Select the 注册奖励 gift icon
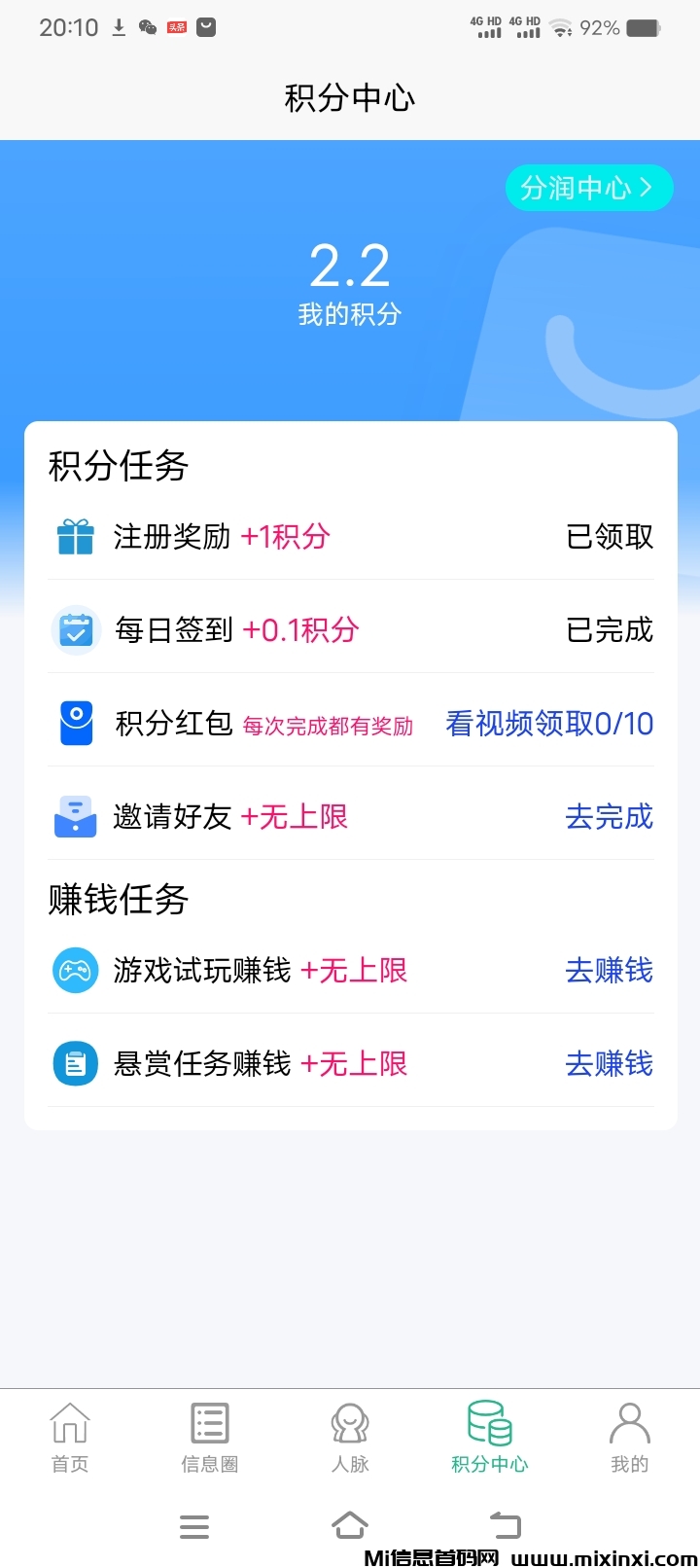 point(75,537)
